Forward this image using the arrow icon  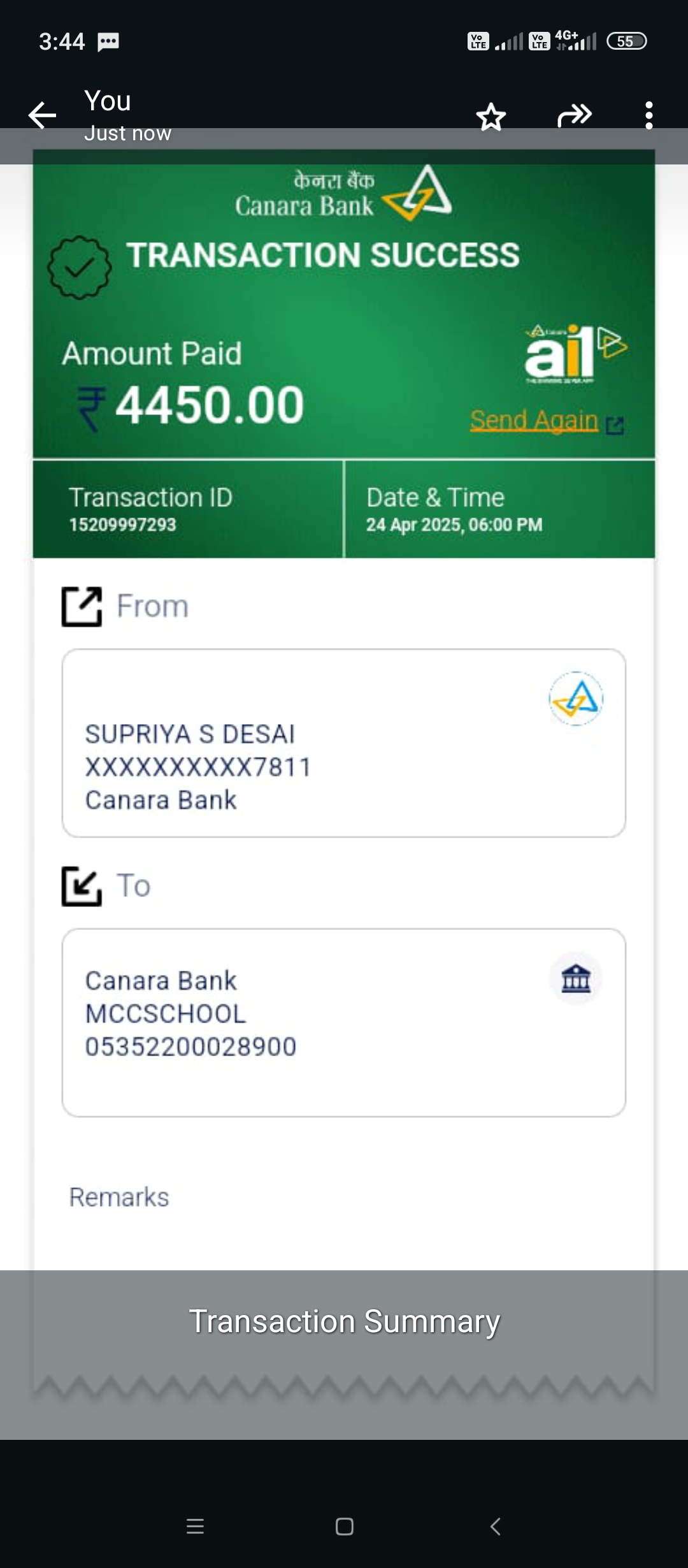point(575,115)
